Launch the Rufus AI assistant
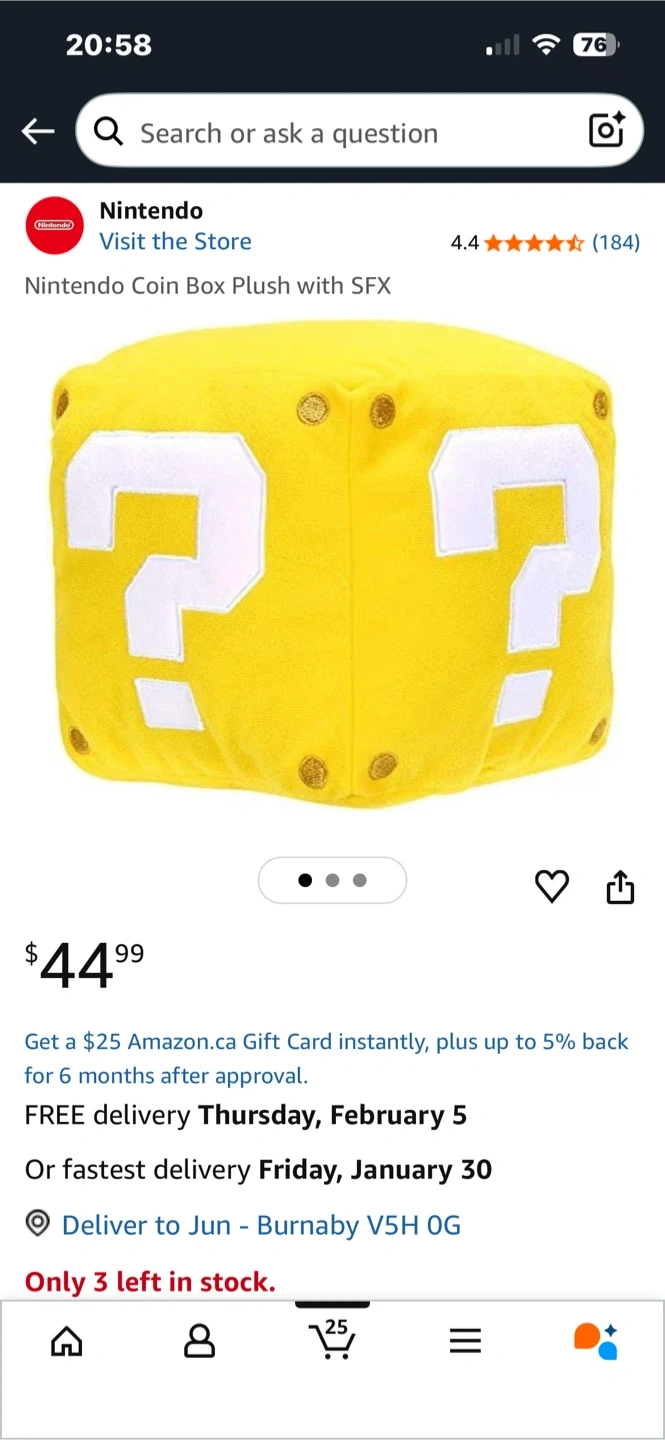Viewport: 665px width, 1440px height. (596, 1341)
